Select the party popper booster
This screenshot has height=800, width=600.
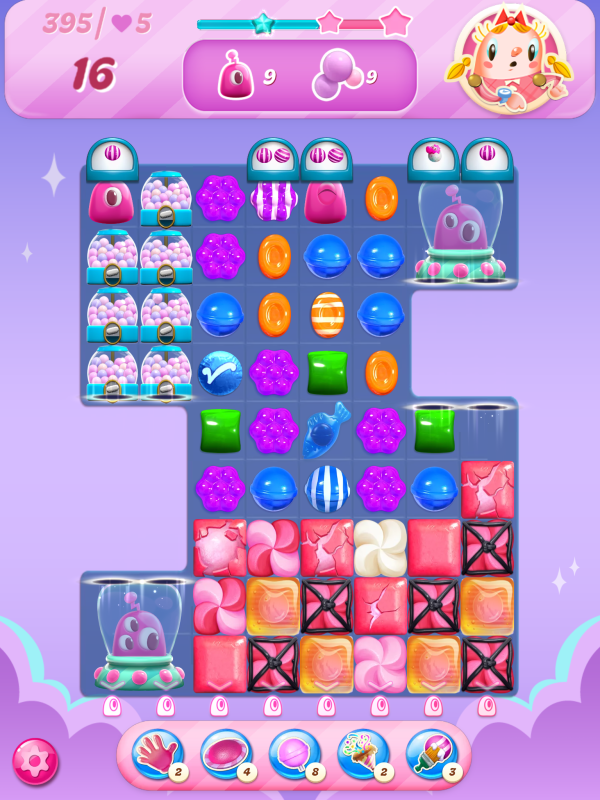[362, 755]
